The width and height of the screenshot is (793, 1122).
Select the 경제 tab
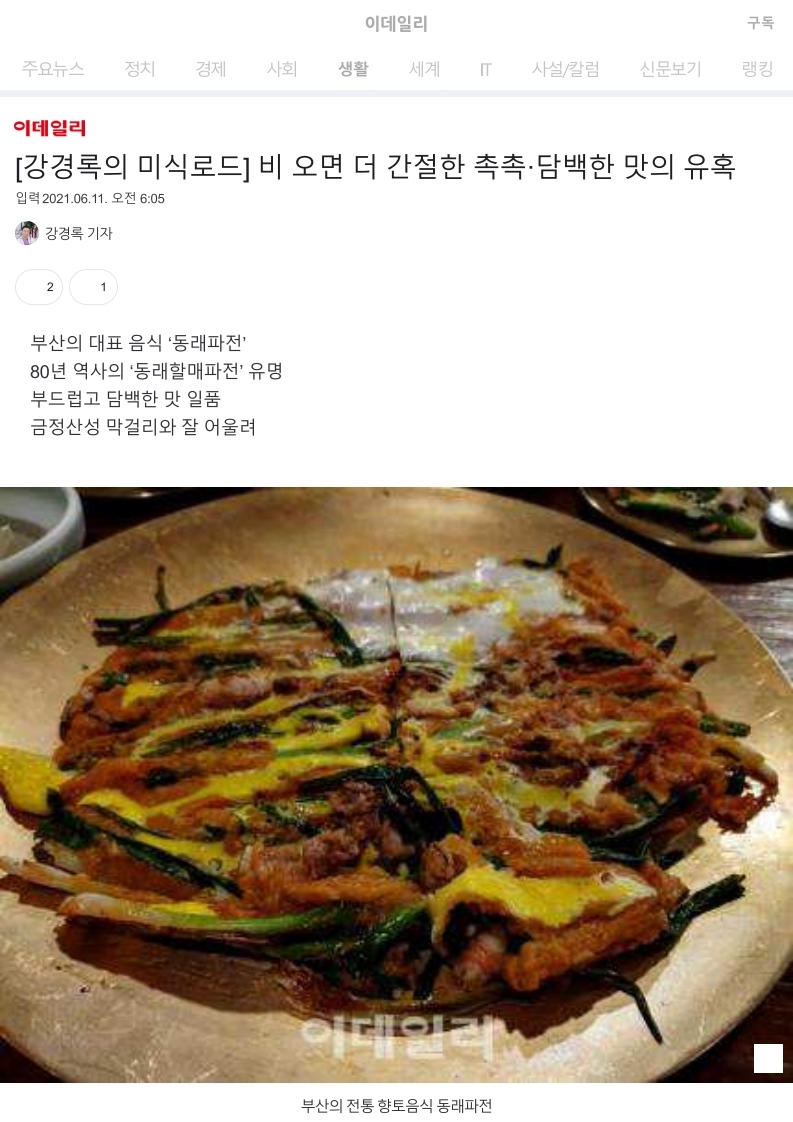click(x=211, y=69)
